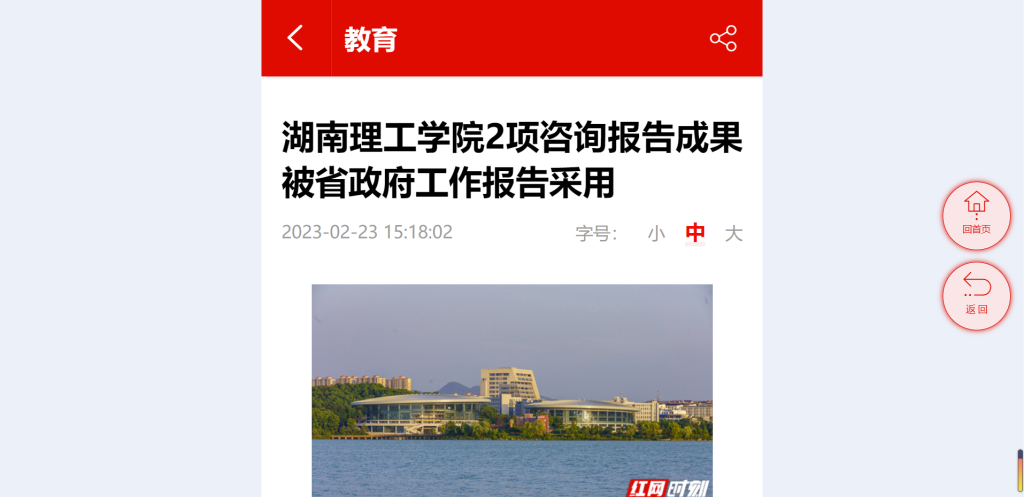Tap the 回首页 home button
The image size is (1024, 497).
(976, 215)
